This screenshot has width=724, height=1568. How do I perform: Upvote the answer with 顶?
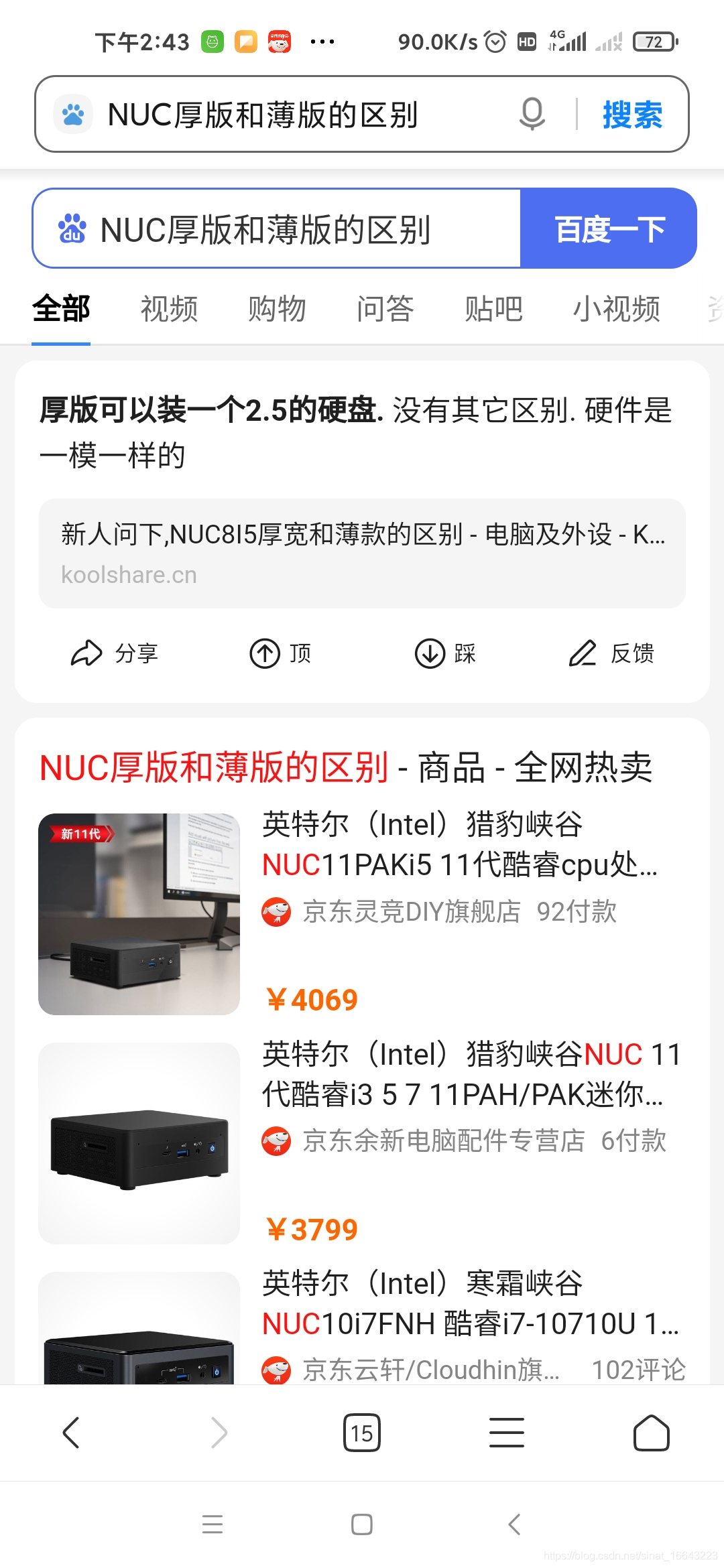click(280, 653)
